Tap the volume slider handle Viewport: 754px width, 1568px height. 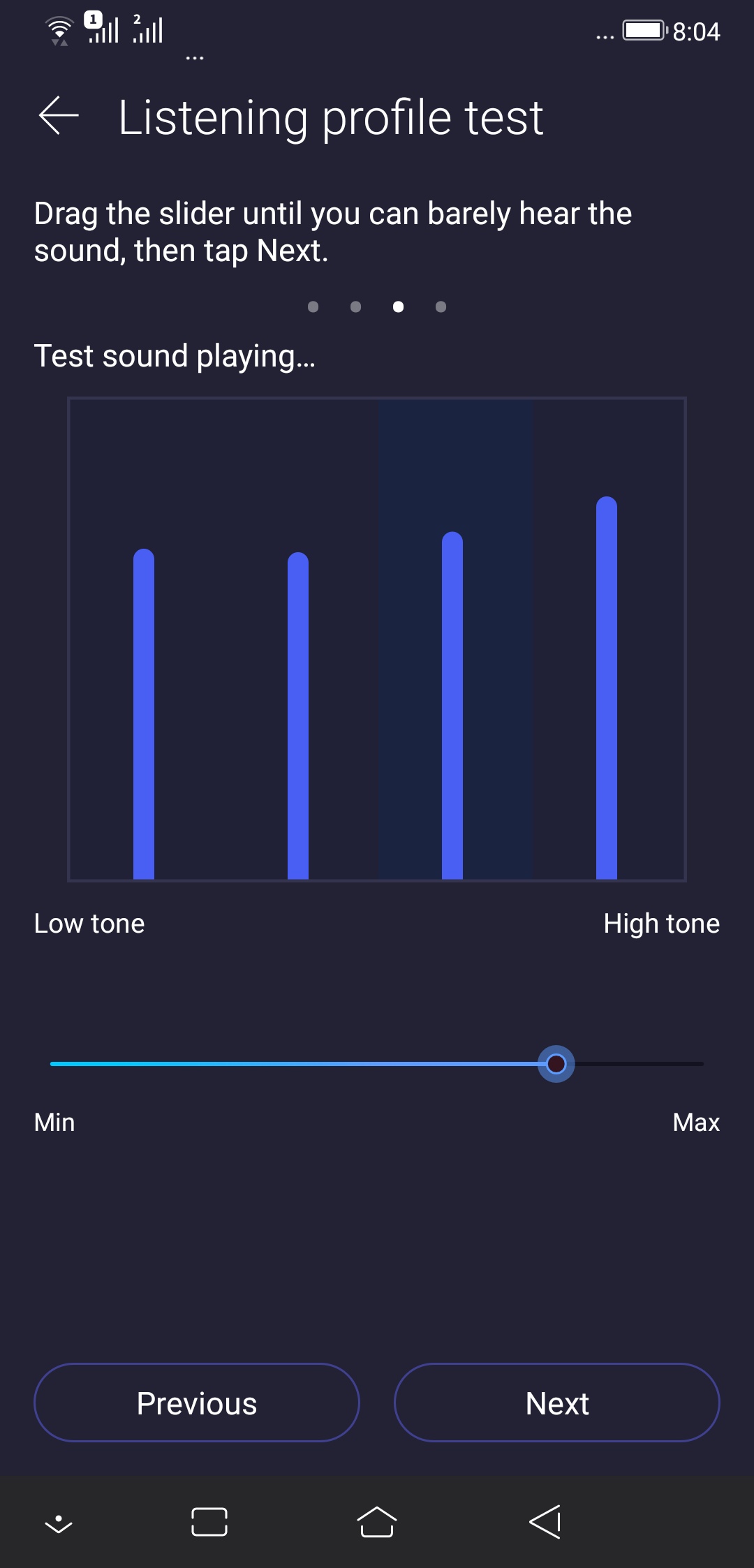pos(556,1063)
